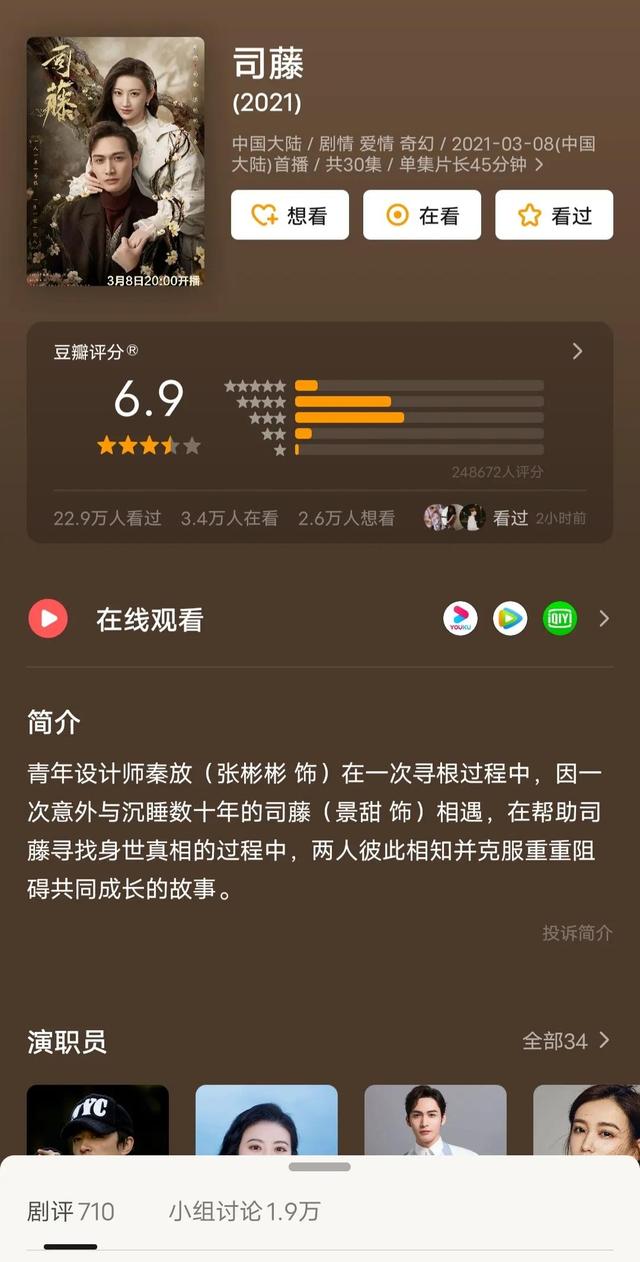Select the 看过 button
This screenshot has width=640, height=1262.
point(553,215)
